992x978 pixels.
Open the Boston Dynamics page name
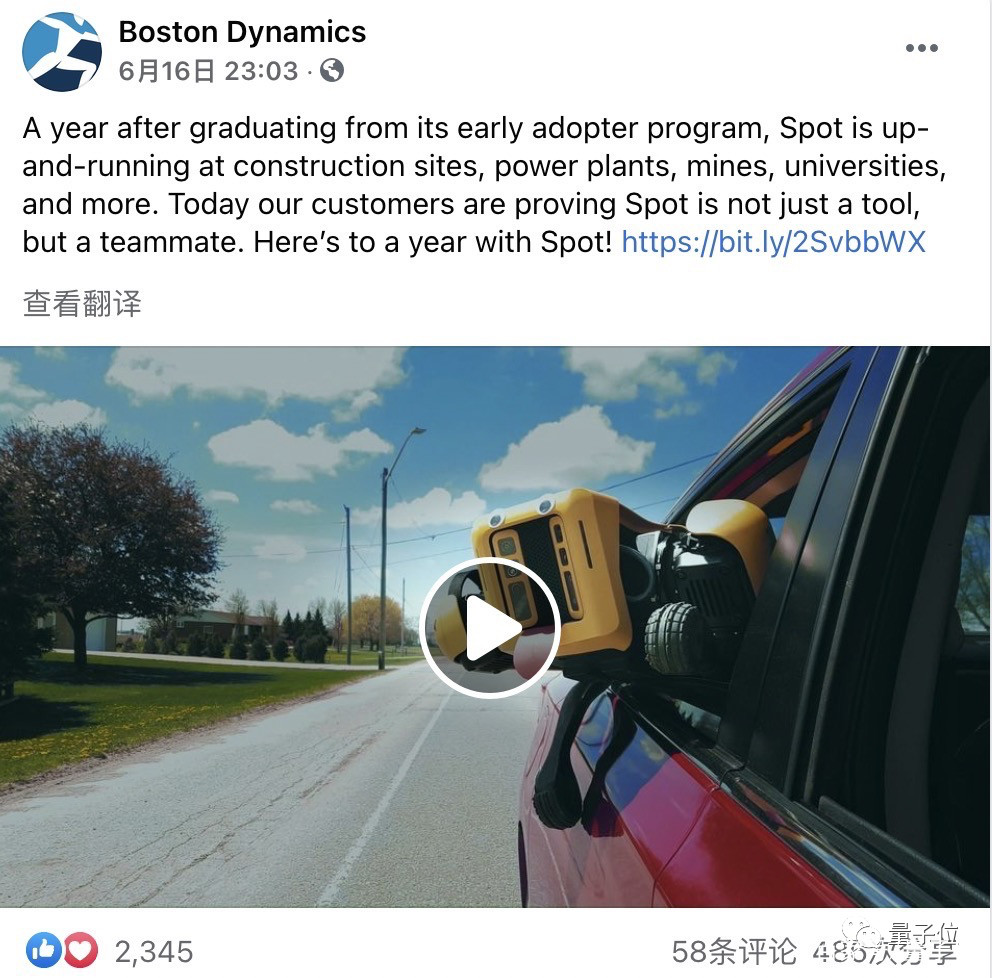tap(242, 32)
